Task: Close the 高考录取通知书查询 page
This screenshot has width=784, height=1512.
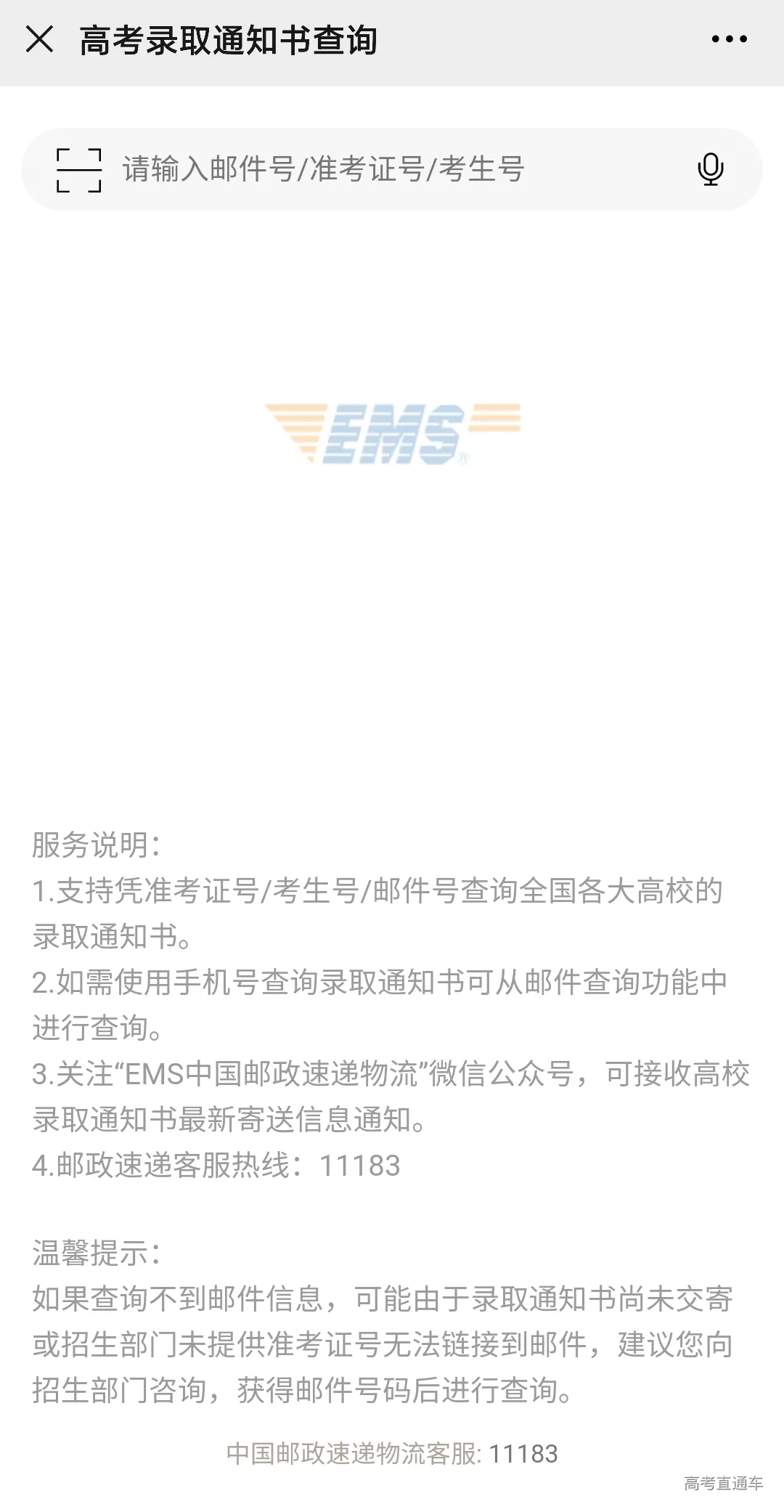Action: 39,39
